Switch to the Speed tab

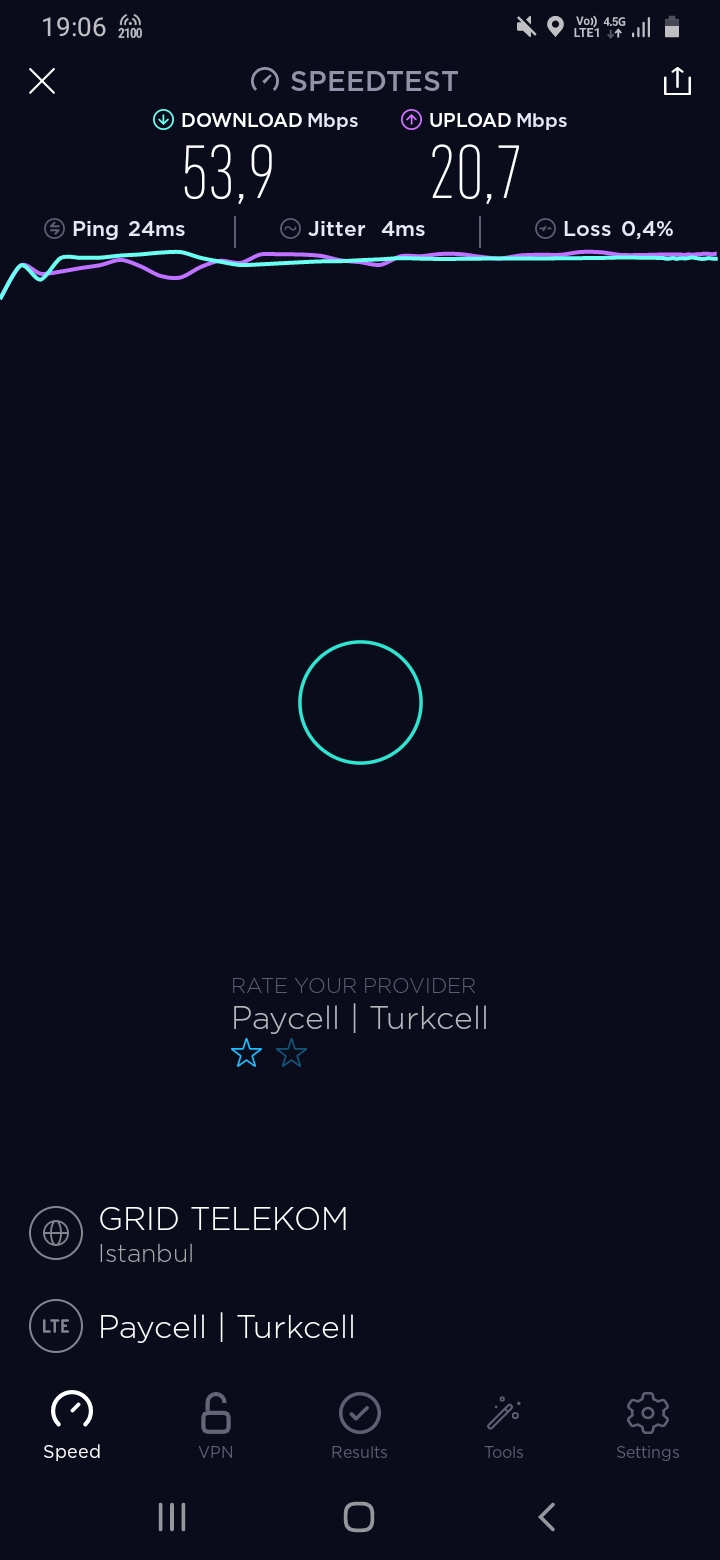pyautogui.click(x=72, y=1426)
